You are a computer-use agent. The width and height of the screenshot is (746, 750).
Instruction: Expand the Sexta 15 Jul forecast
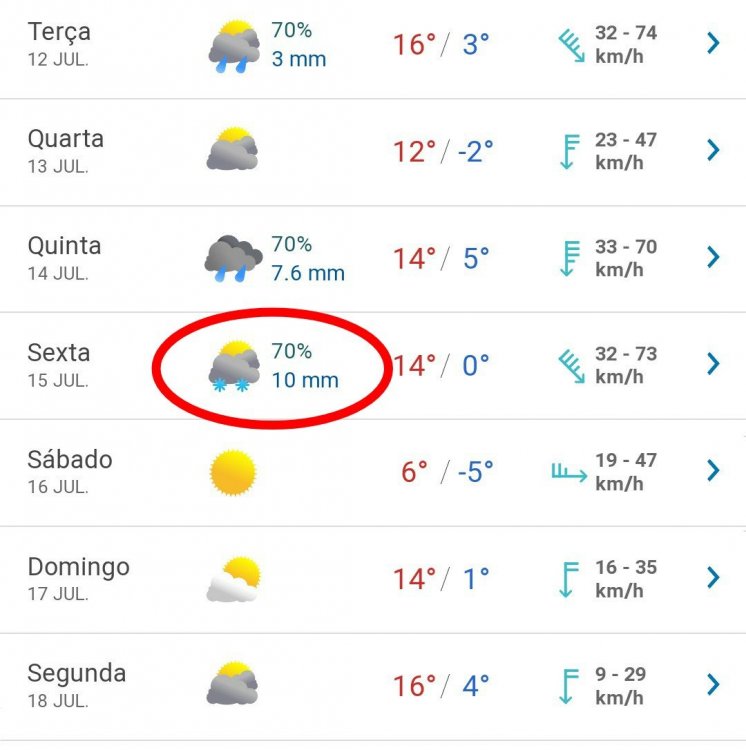712,364
